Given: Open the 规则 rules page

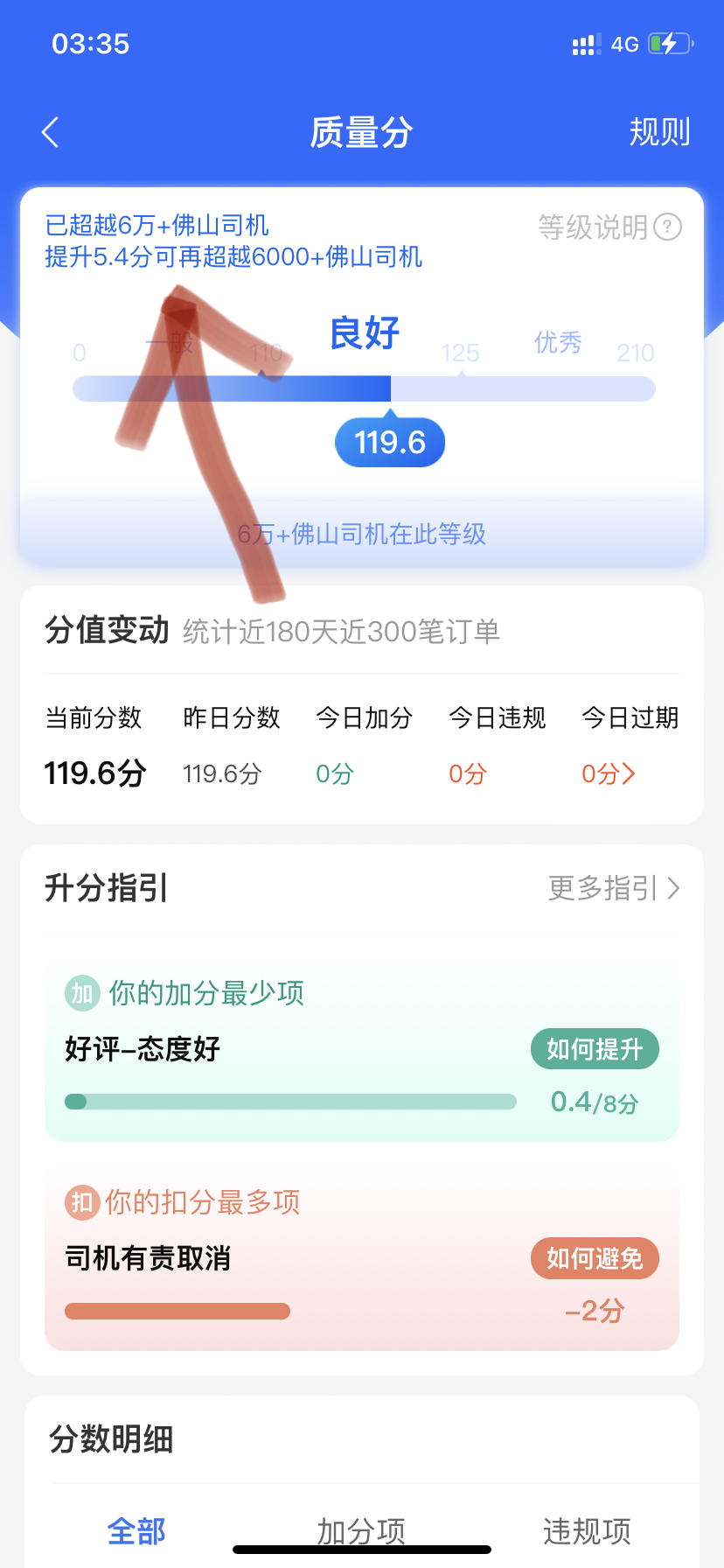Looking at the screenshot, I should [659, 132].
